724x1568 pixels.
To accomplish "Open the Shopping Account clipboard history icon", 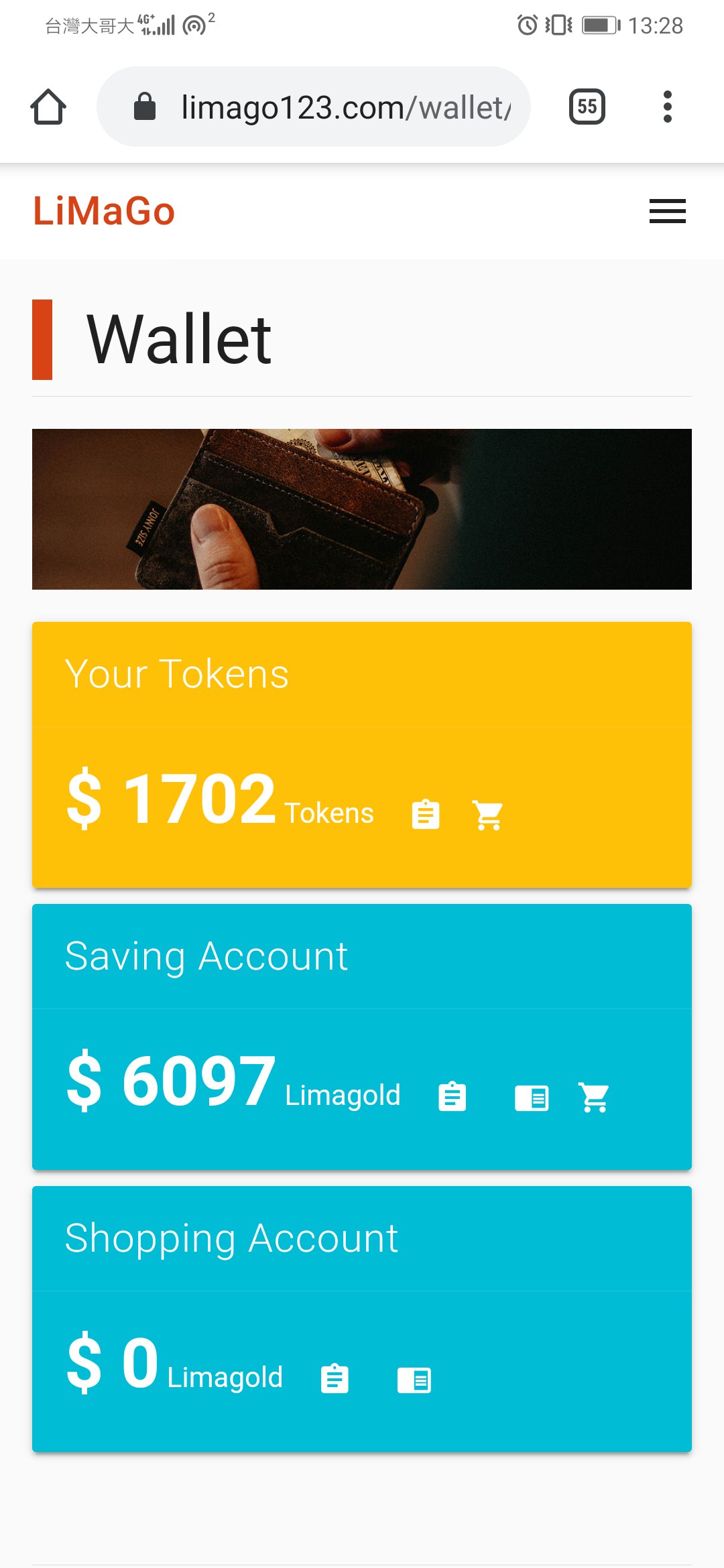I will coord(335,1379).
